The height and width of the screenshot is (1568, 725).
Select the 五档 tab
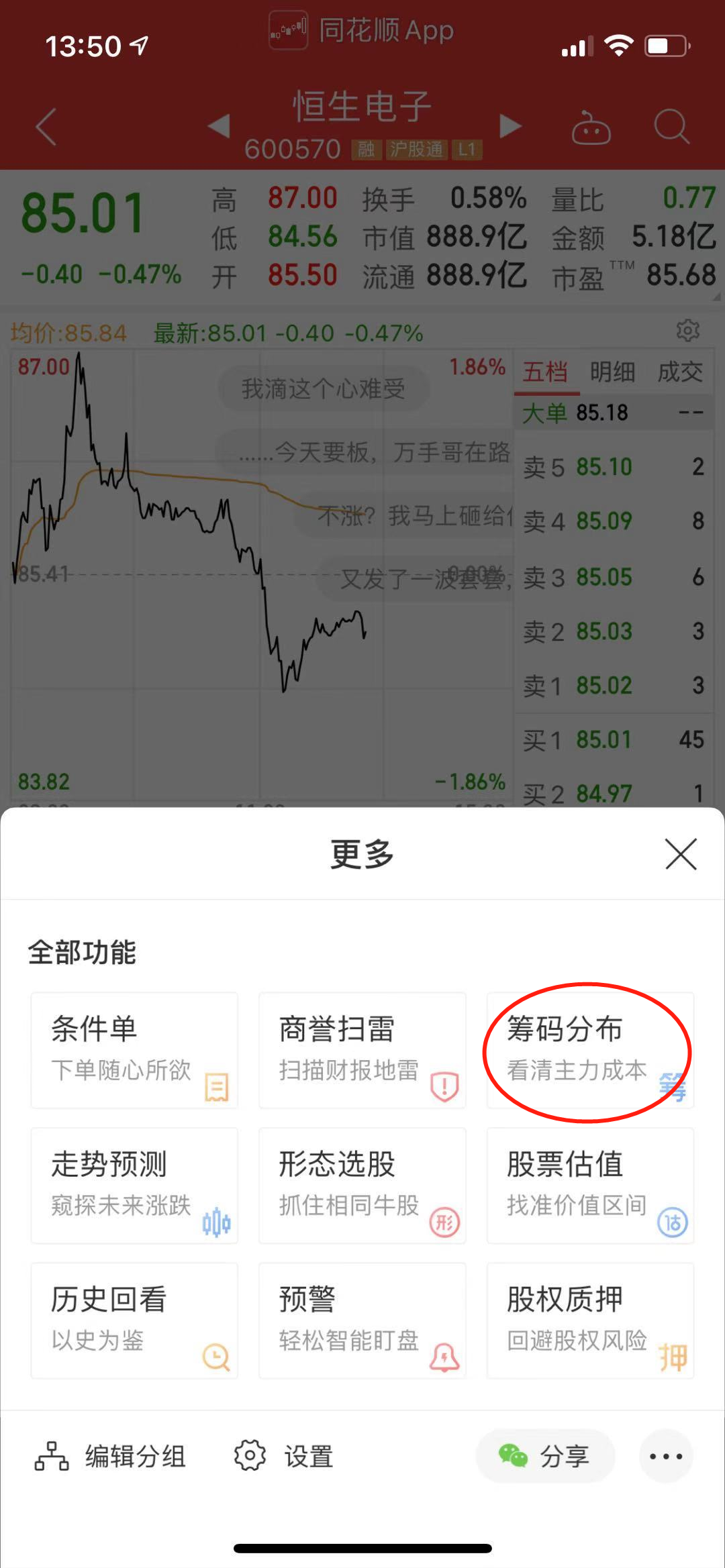pyautogui.click(x=545, y=372)
